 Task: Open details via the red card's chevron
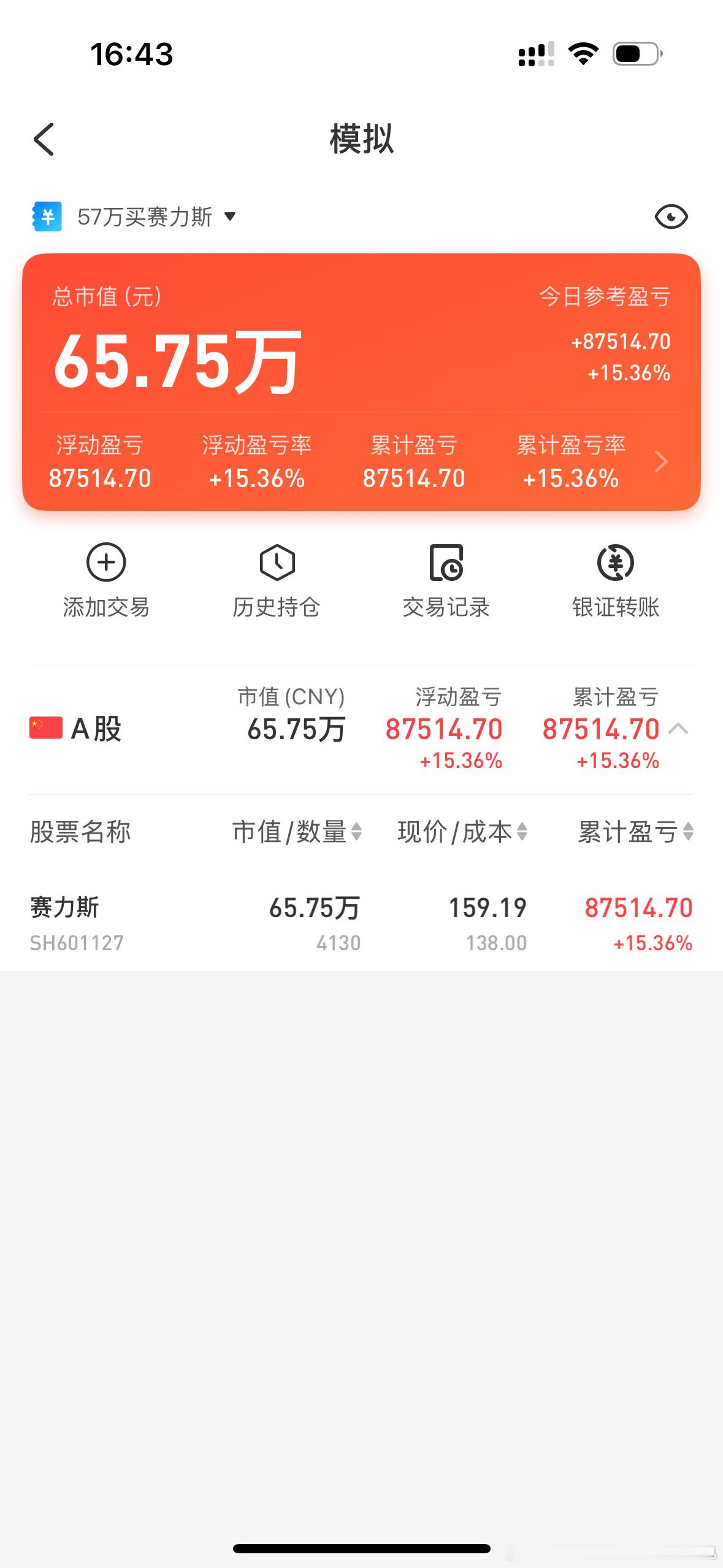pyautogui.click(x=661, y=461)
